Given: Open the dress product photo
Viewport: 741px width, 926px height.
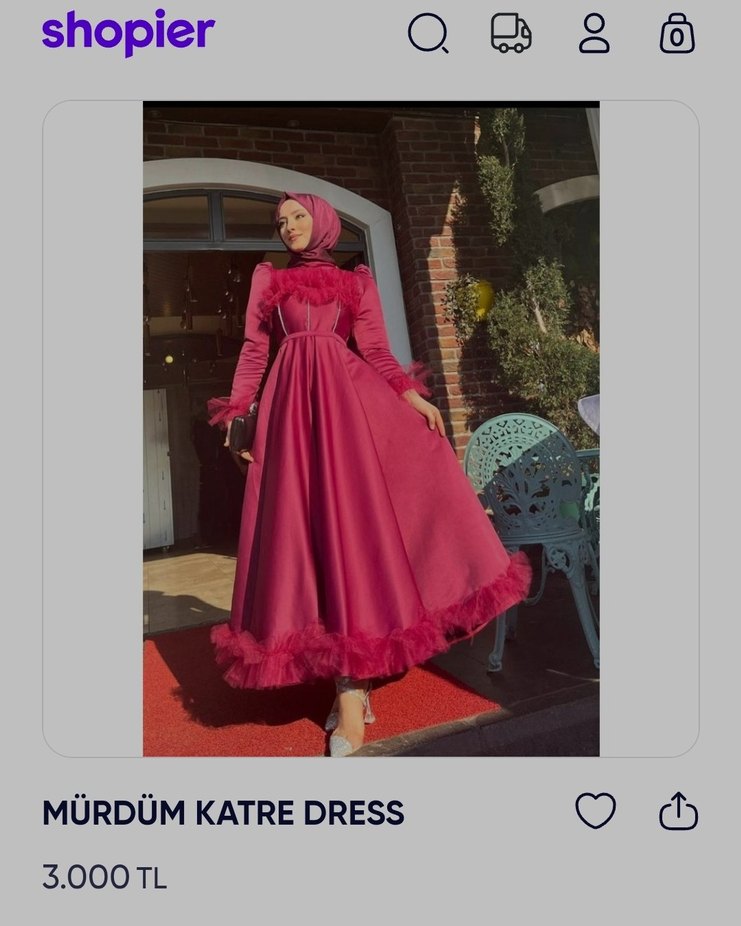Looking at the screenshot, I should pyautogui.click(x=371, y=428).
